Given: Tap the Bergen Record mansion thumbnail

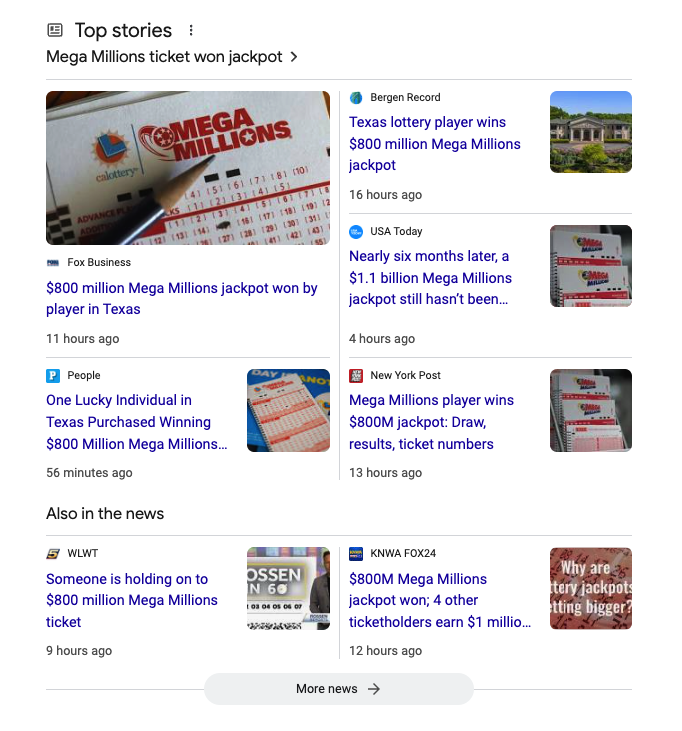Looking at the screenshot, I should pos(590,132).
